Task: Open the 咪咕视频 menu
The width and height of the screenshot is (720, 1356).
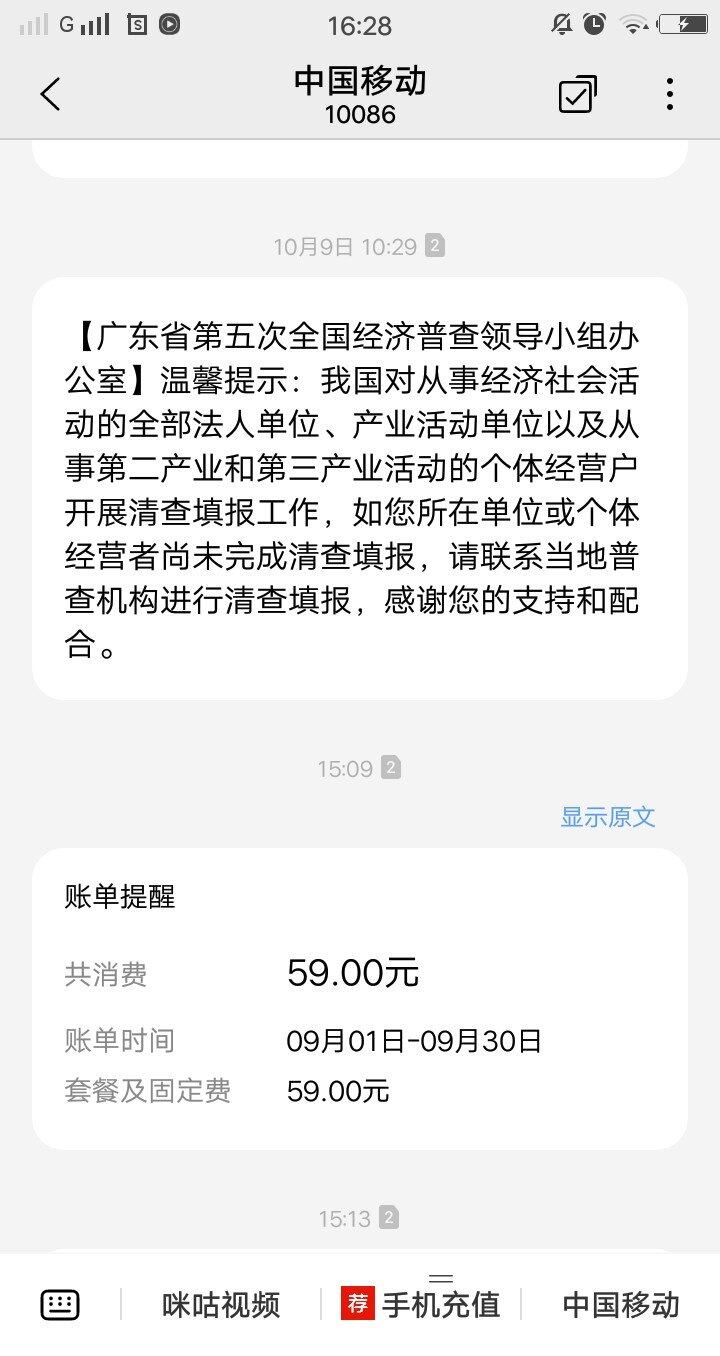Action: click(221, 1304)
